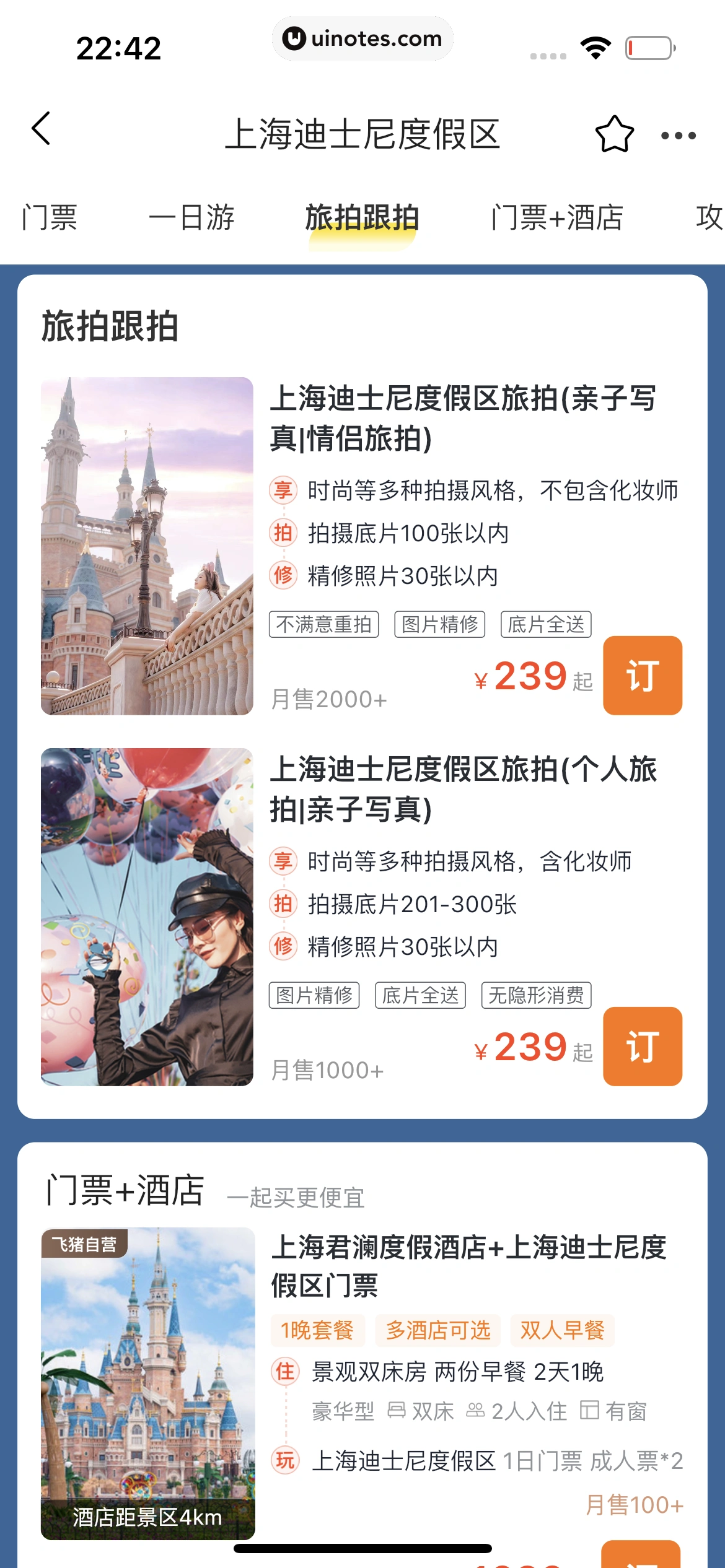Book the 亲子写真|情侣旅拍 package
The width and height of the screenshot is (725, 1568).
point(642,675)
